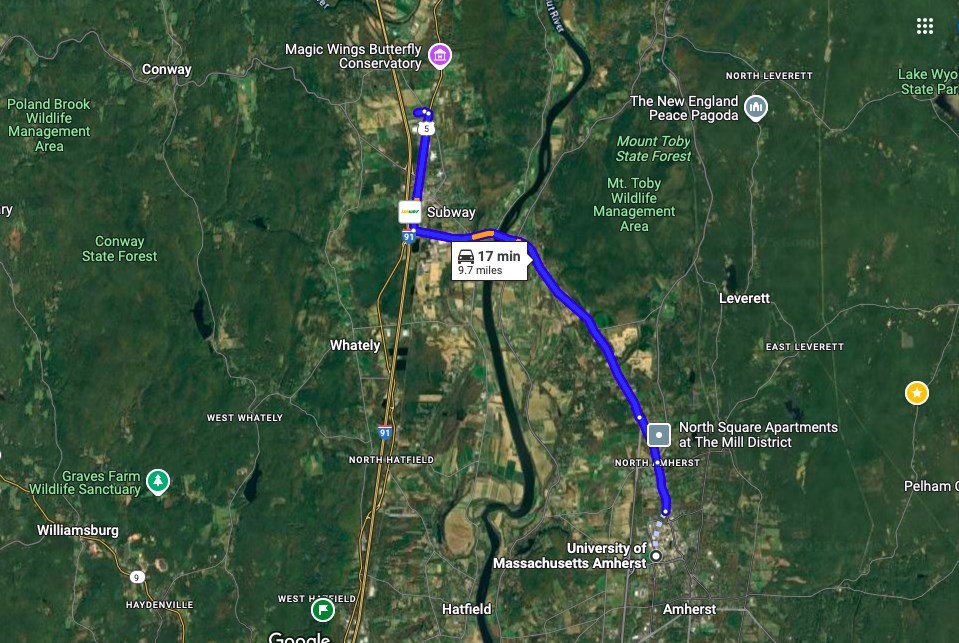
Task: Open North Square Apartments destination marker
Action: click(659, 435)
